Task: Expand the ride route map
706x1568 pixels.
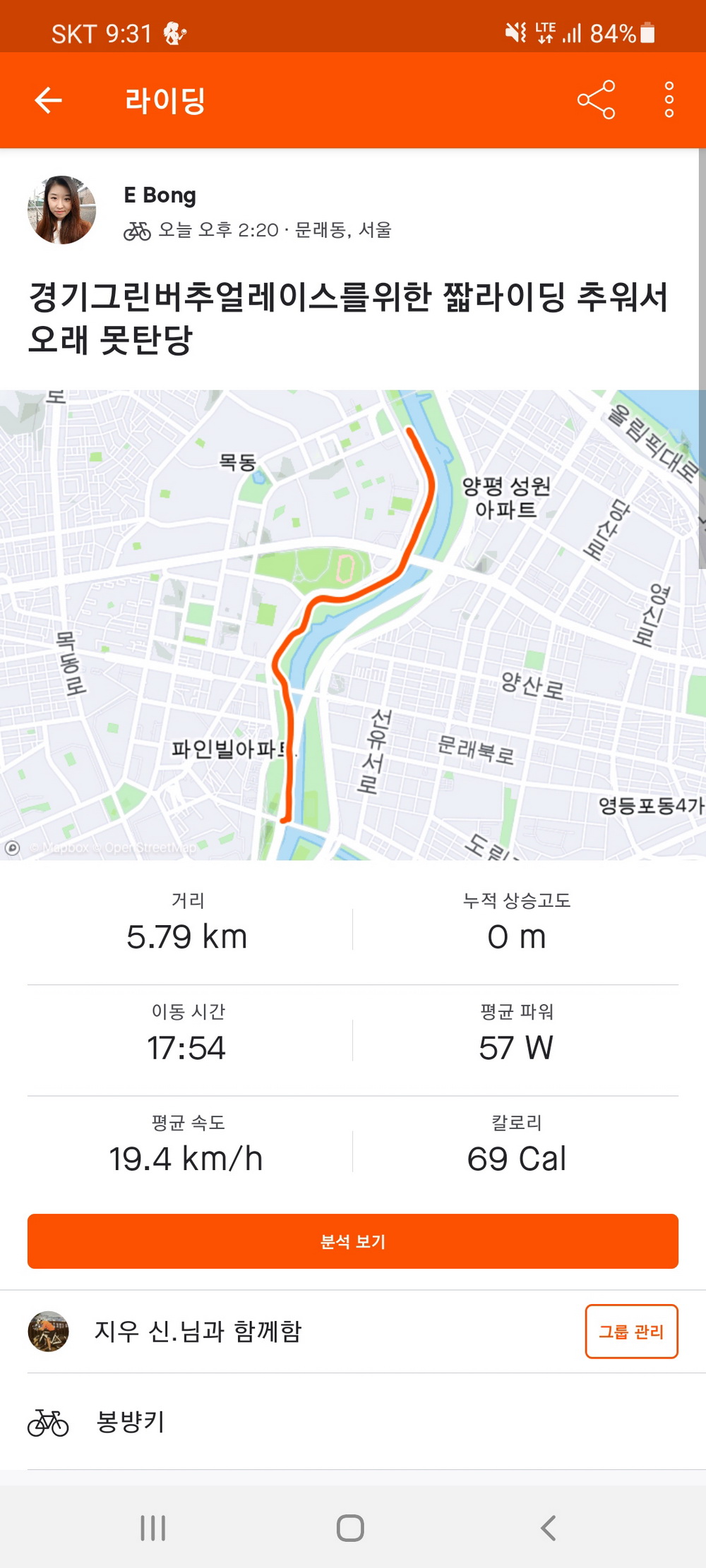Action: tap(353, 625)
